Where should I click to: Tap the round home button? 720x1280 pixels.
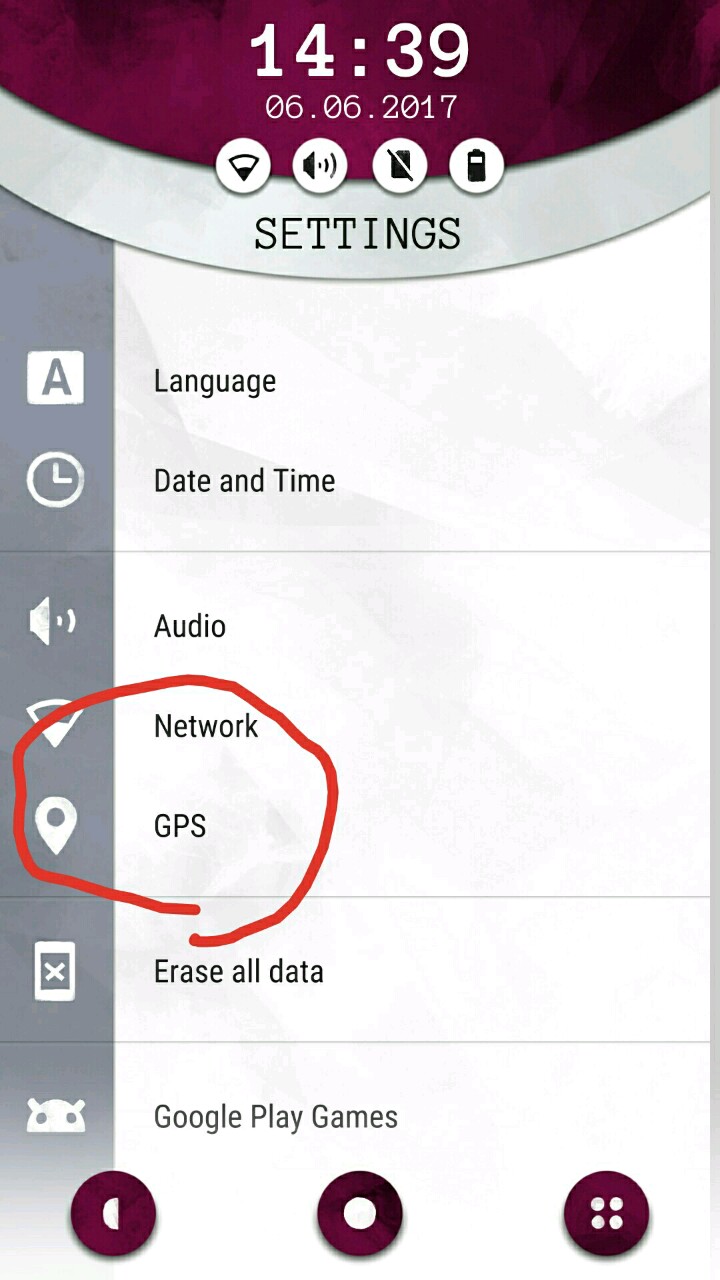click(360, 1214)
